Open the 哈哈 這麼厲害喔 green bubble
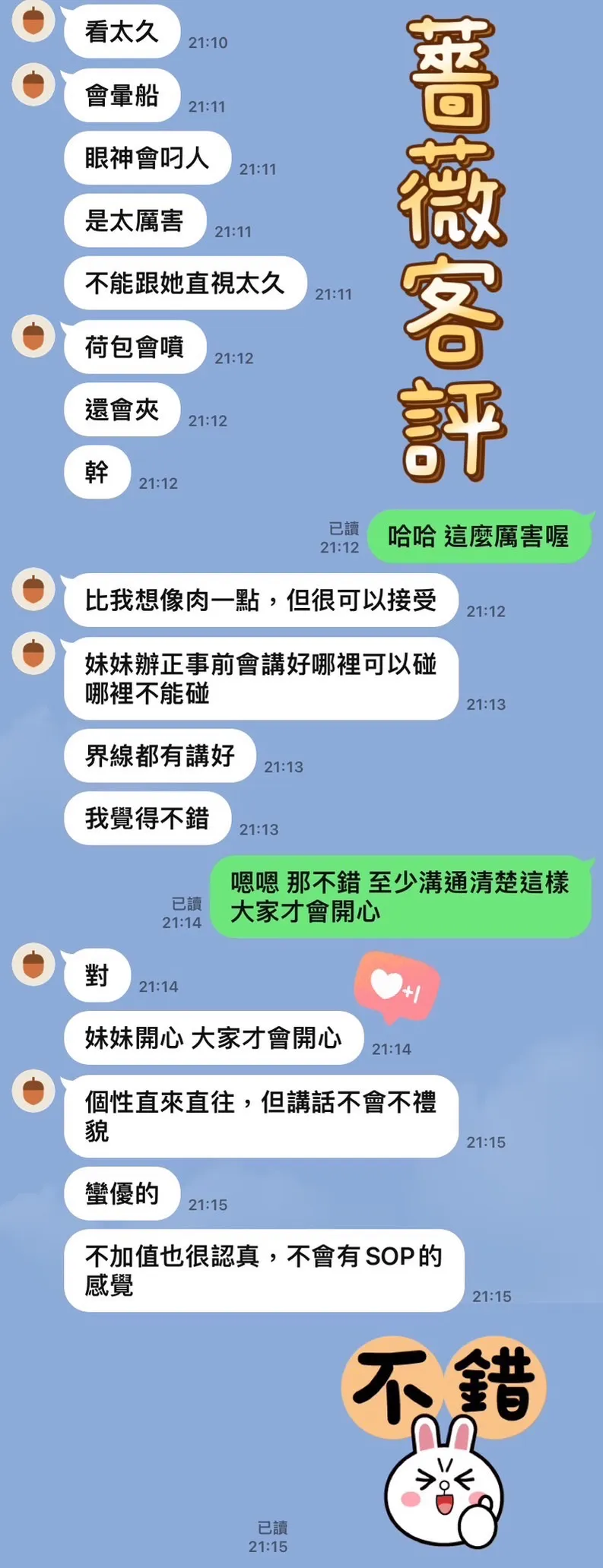The width and height of the screenshot is (603, 1568). click(479, 537)
